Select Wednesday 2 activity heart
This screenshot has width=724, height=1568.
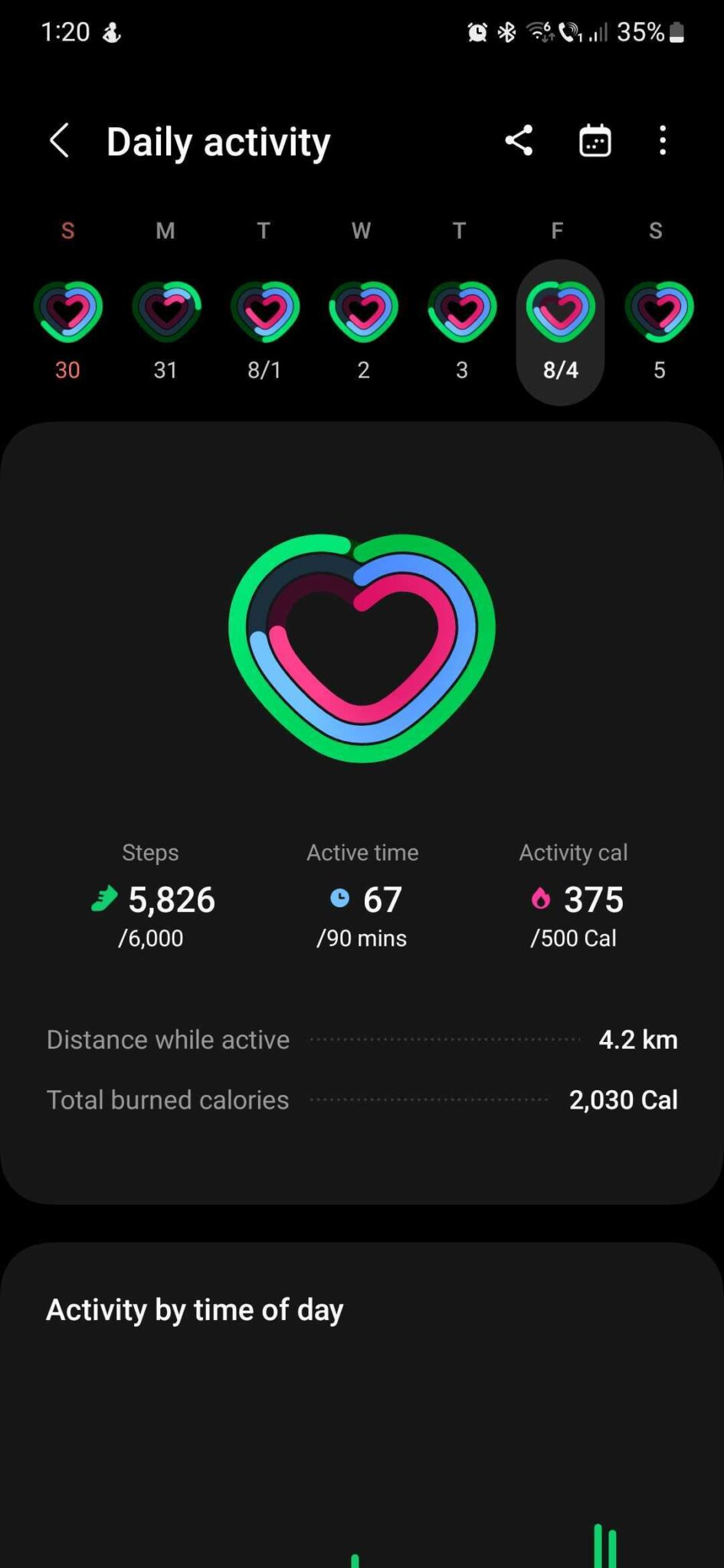pos(363,309)
